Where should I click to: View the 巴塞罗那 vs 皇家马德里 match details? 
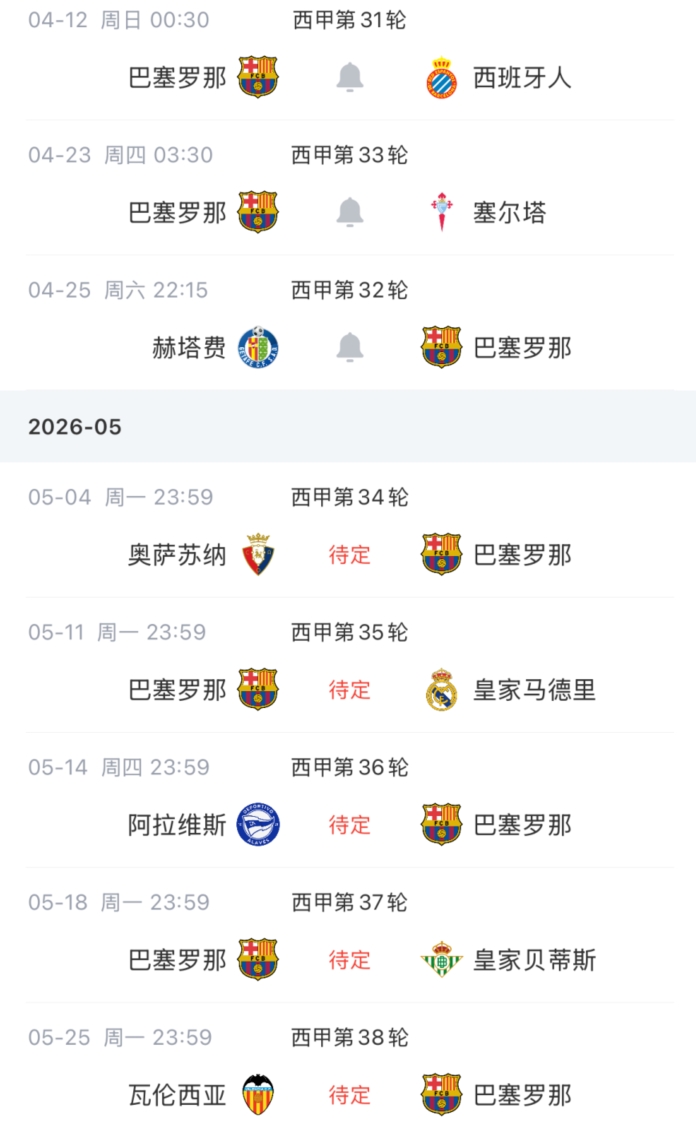pos(349,689)
